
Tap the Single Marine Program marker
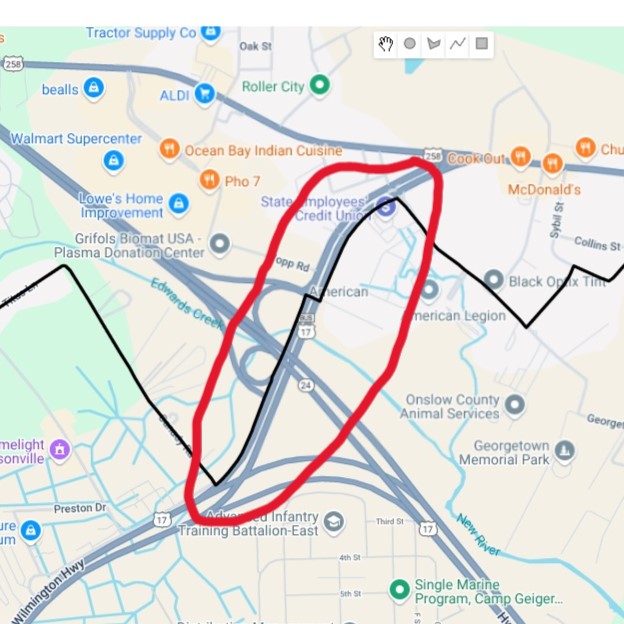pos(399,589)
